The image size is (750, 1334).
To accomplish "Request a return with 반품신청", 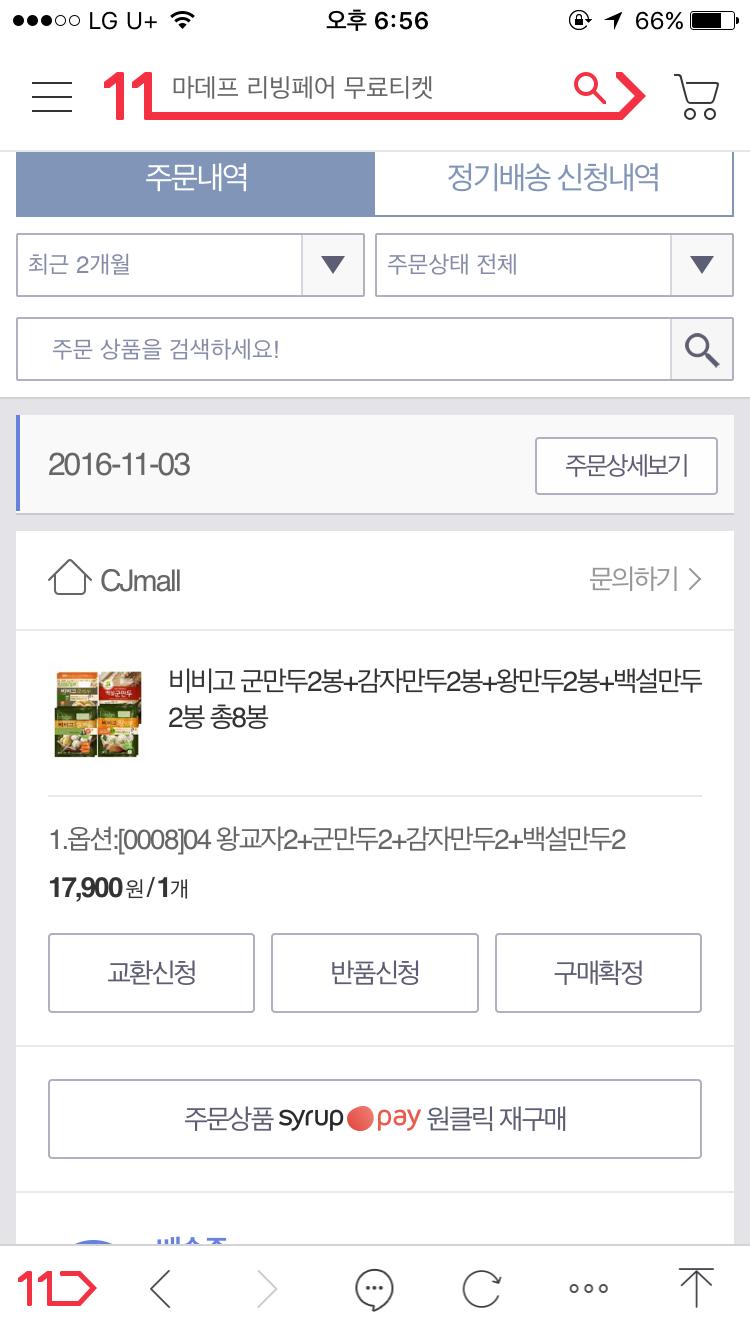I will [375, 973].
